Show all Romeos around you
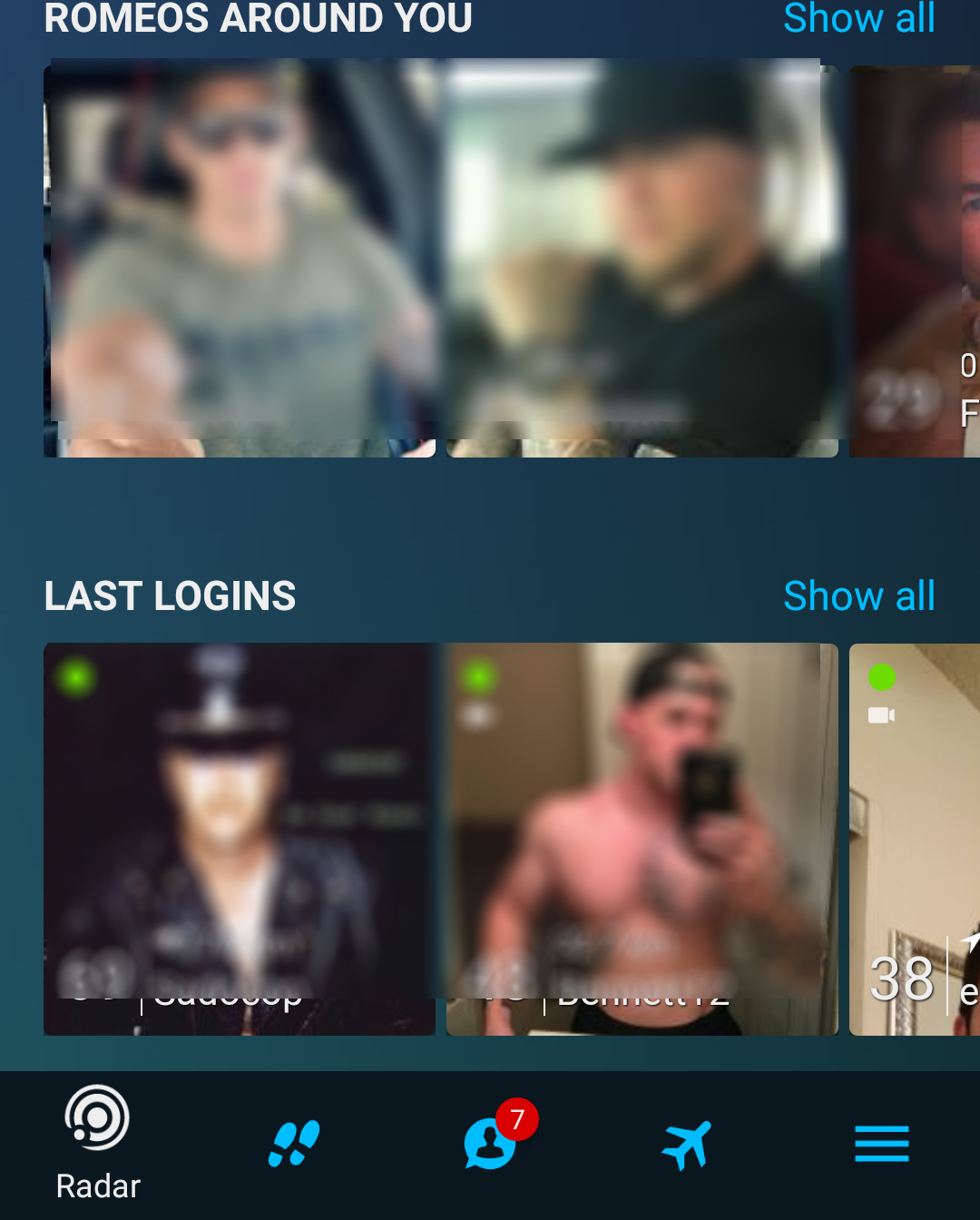Image resolution: width=980 pixels, height=1220 pixels. 858,18
